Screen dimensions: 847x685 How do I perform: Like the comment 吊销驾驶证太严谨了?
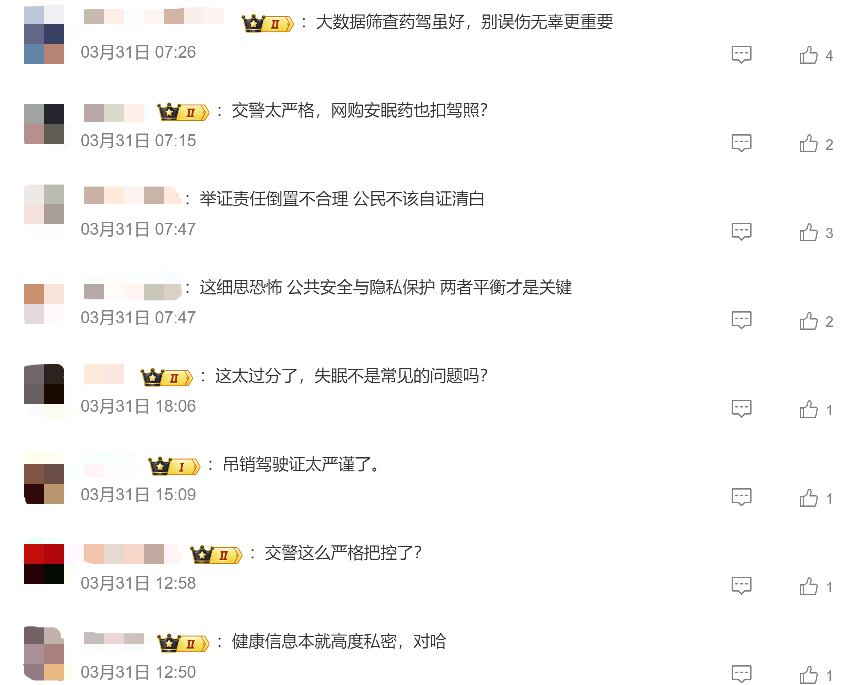(x=809, y=498)
